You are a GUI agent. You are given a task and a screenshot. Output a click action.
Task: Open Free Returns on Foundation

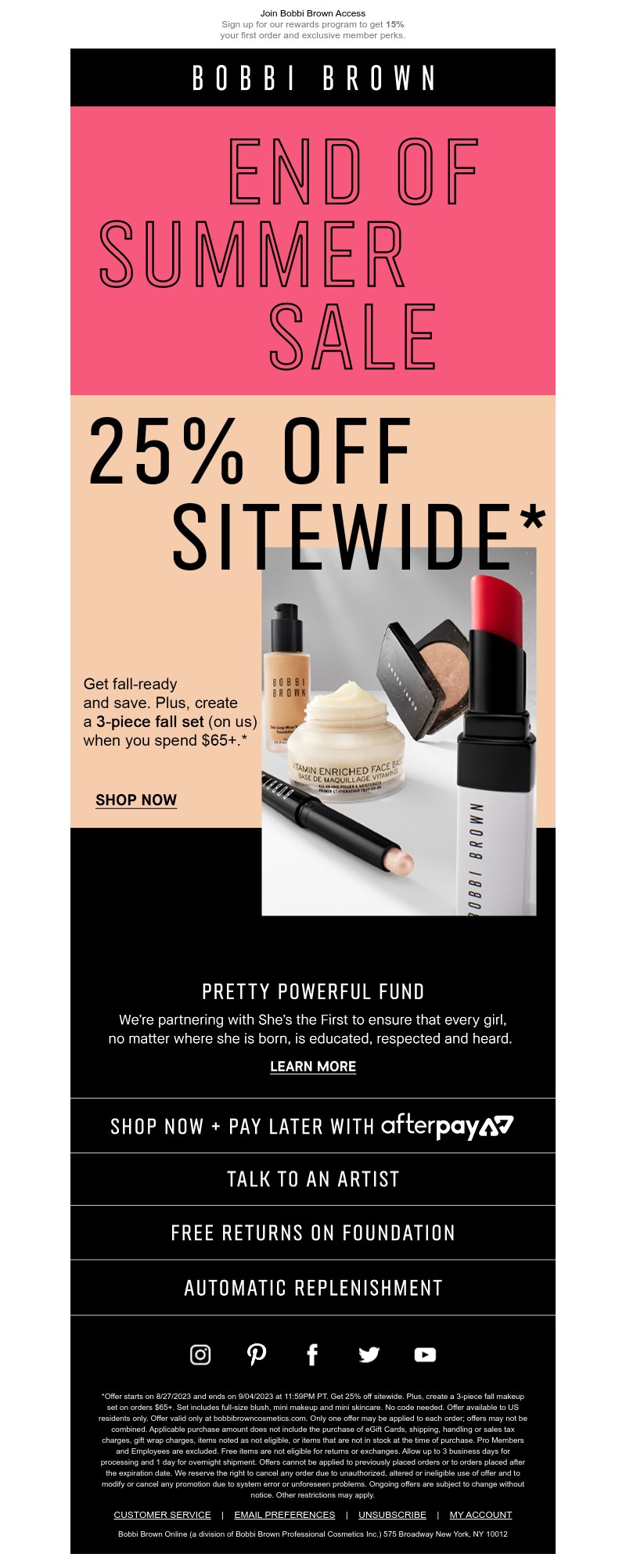tap(313, 1233)
